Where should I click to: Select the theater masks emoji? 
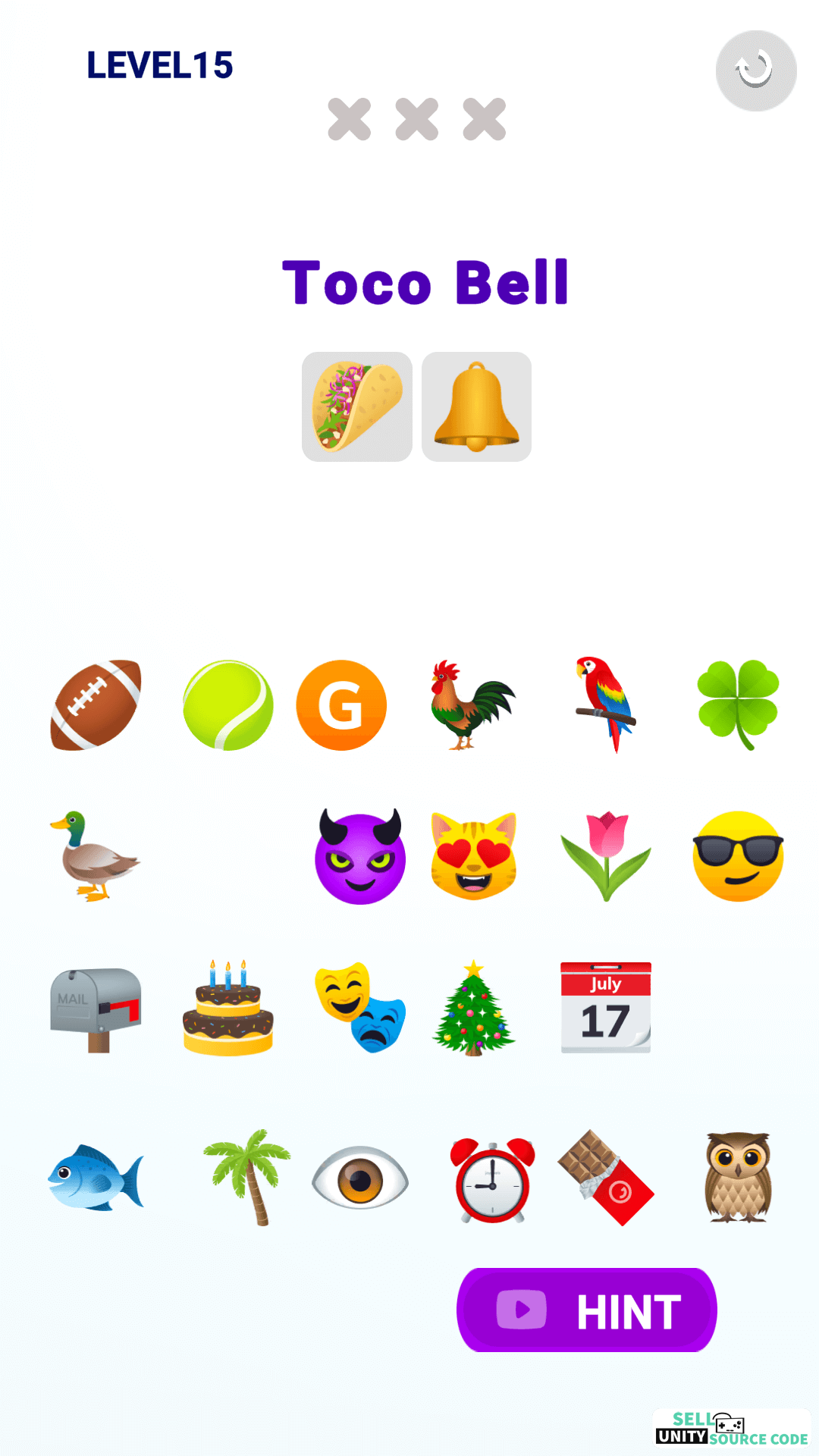click(x=360, y=1008)
